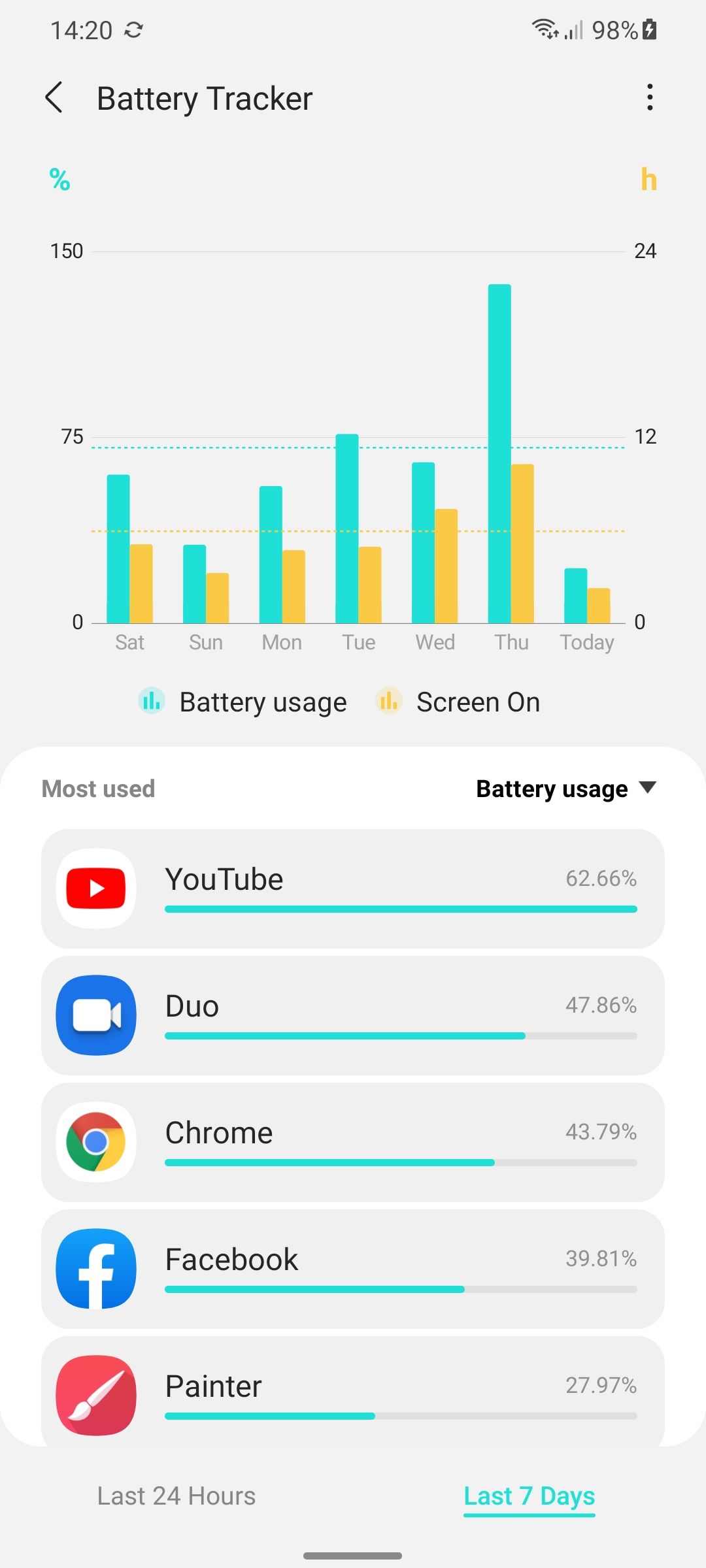This screenshot has height=1568, width=706.
Task: Select the Facebook usage row
Action: click(x=353, y=1269)
